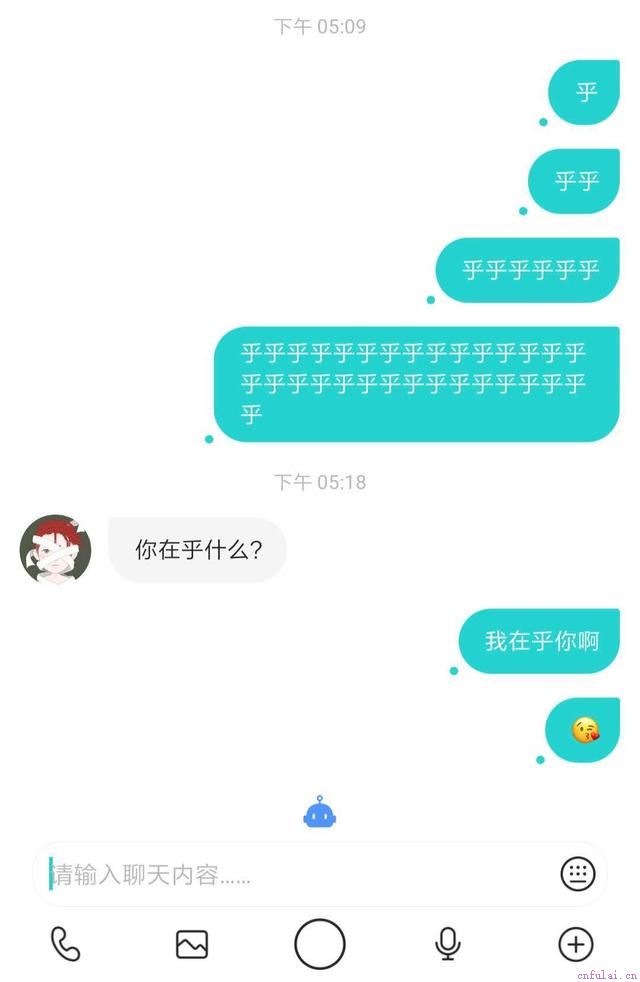640x982 pixels.
Task: Tap the center round shutter button
Action: [320, 944]
